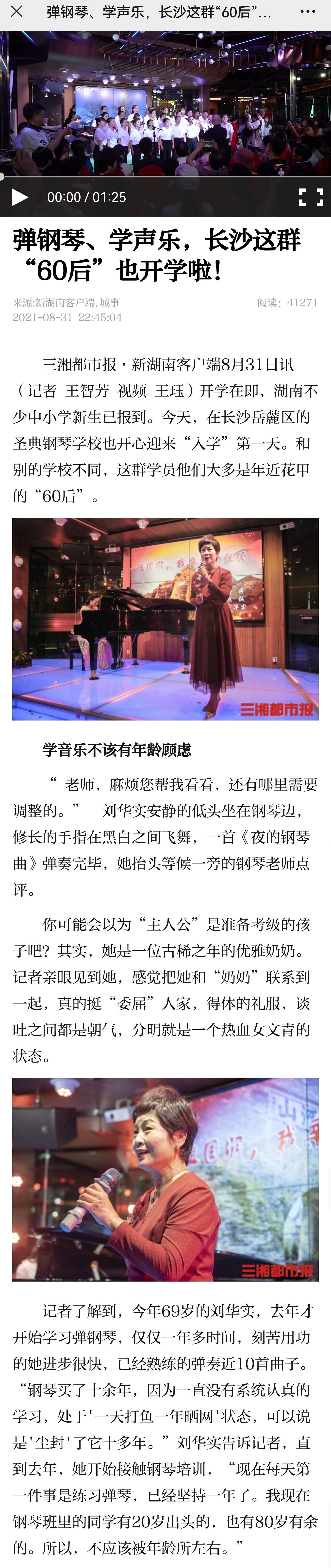The width and height of the screenshot is (331, 1568).
Task: Play the video at the top
Action: point(19,197)
